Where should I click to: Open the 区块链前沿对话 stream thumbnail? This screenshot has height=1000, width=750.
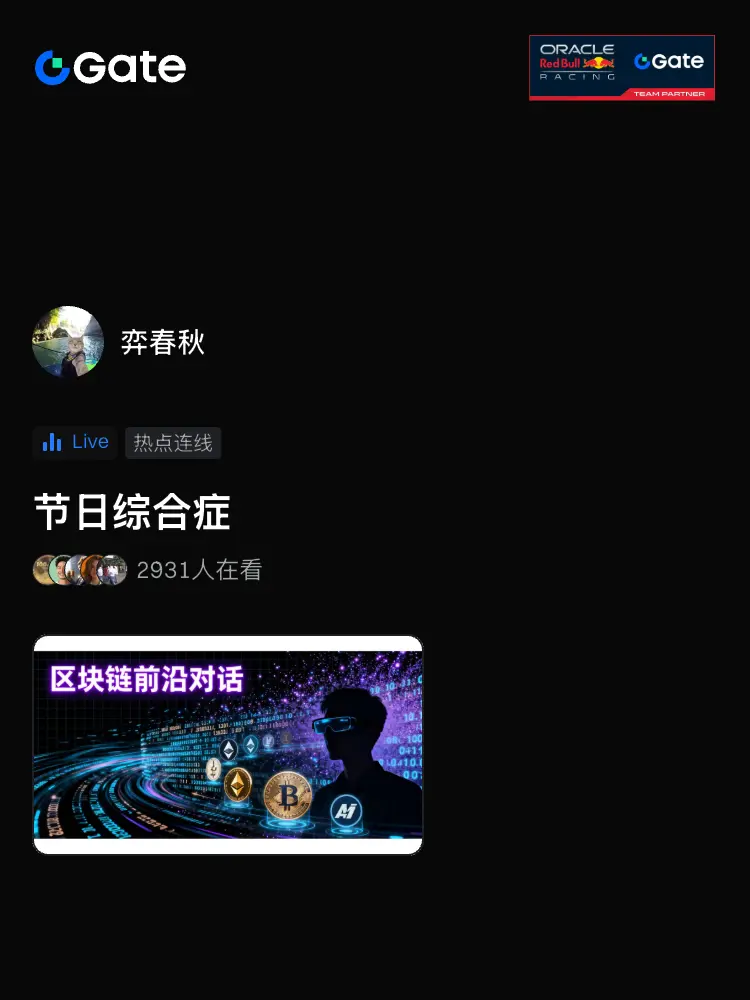pos(228,746)
